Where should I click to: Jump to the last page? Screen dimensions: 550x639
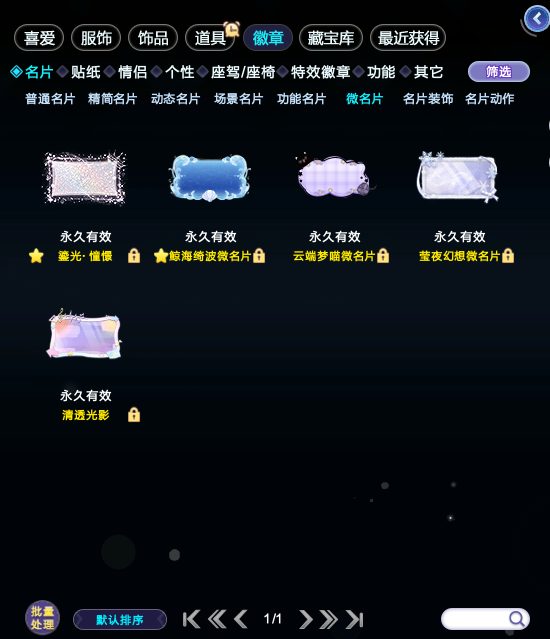[354, 619]
